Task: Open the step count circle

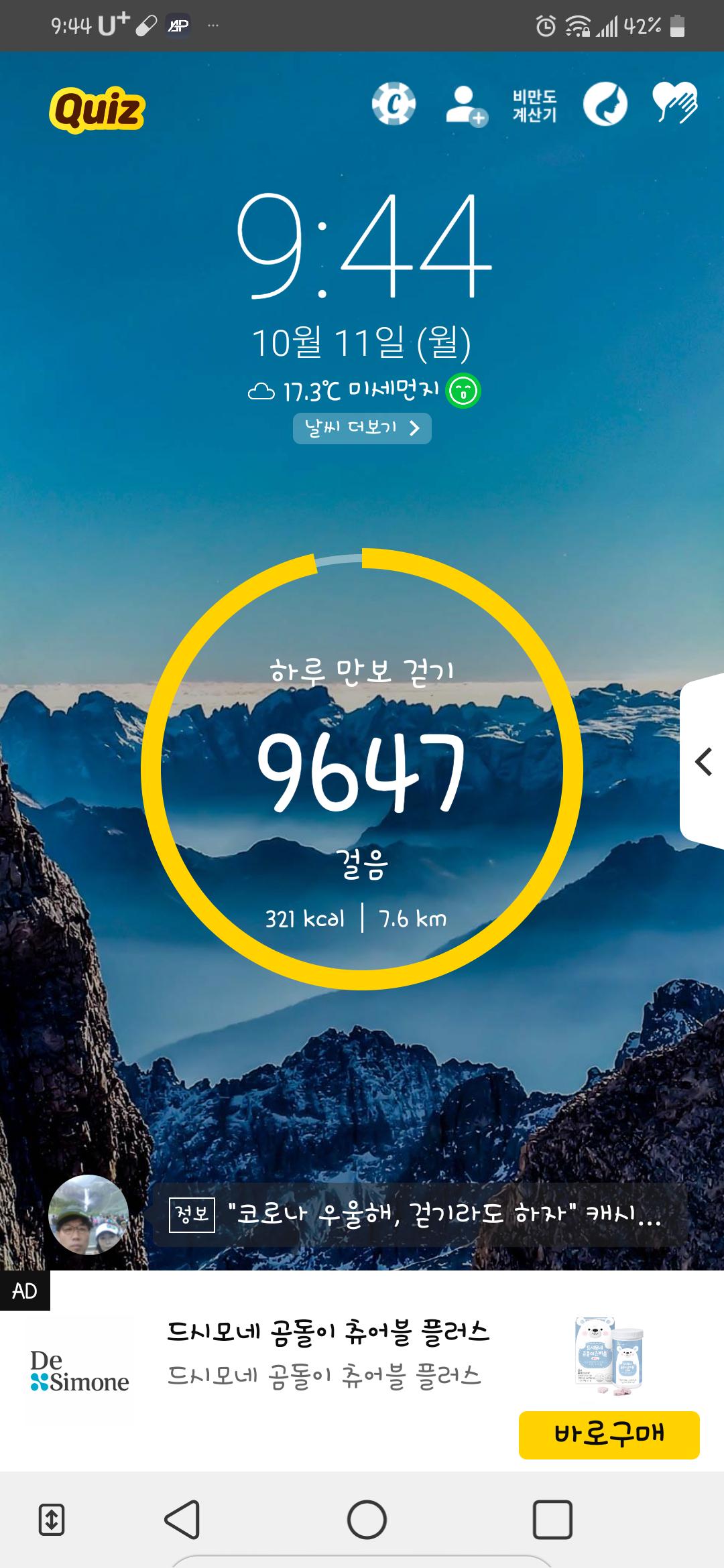Action: pyautogui.click(x=362, y=769)
